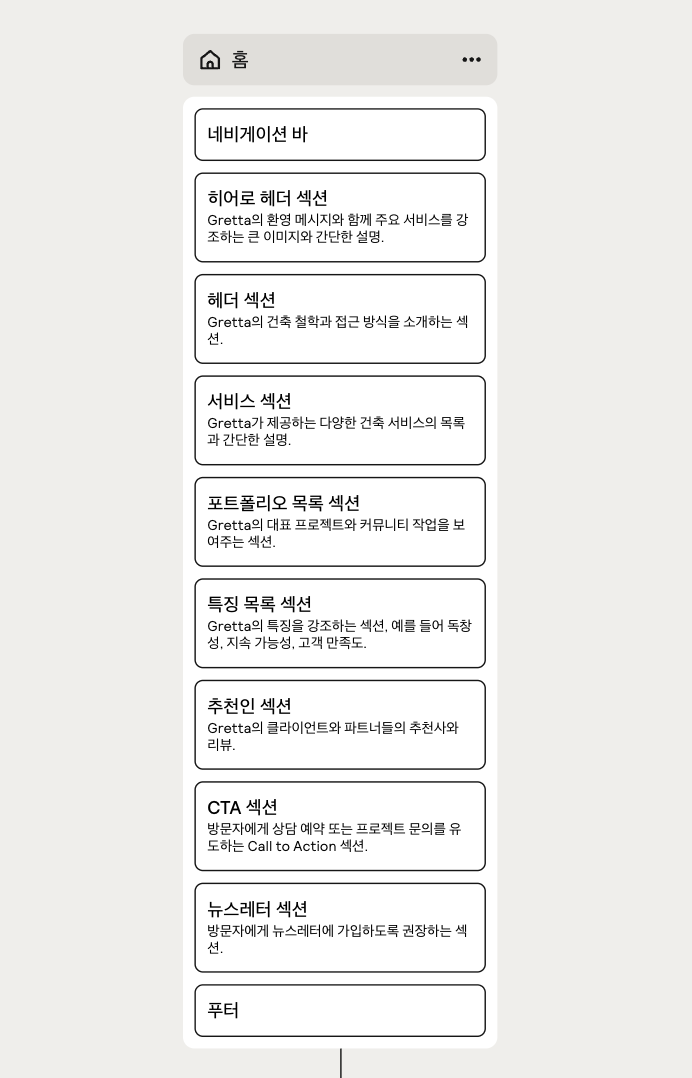Open the CTA 섹션 card
Screen dimensions: 692x1078
[340, 826]
